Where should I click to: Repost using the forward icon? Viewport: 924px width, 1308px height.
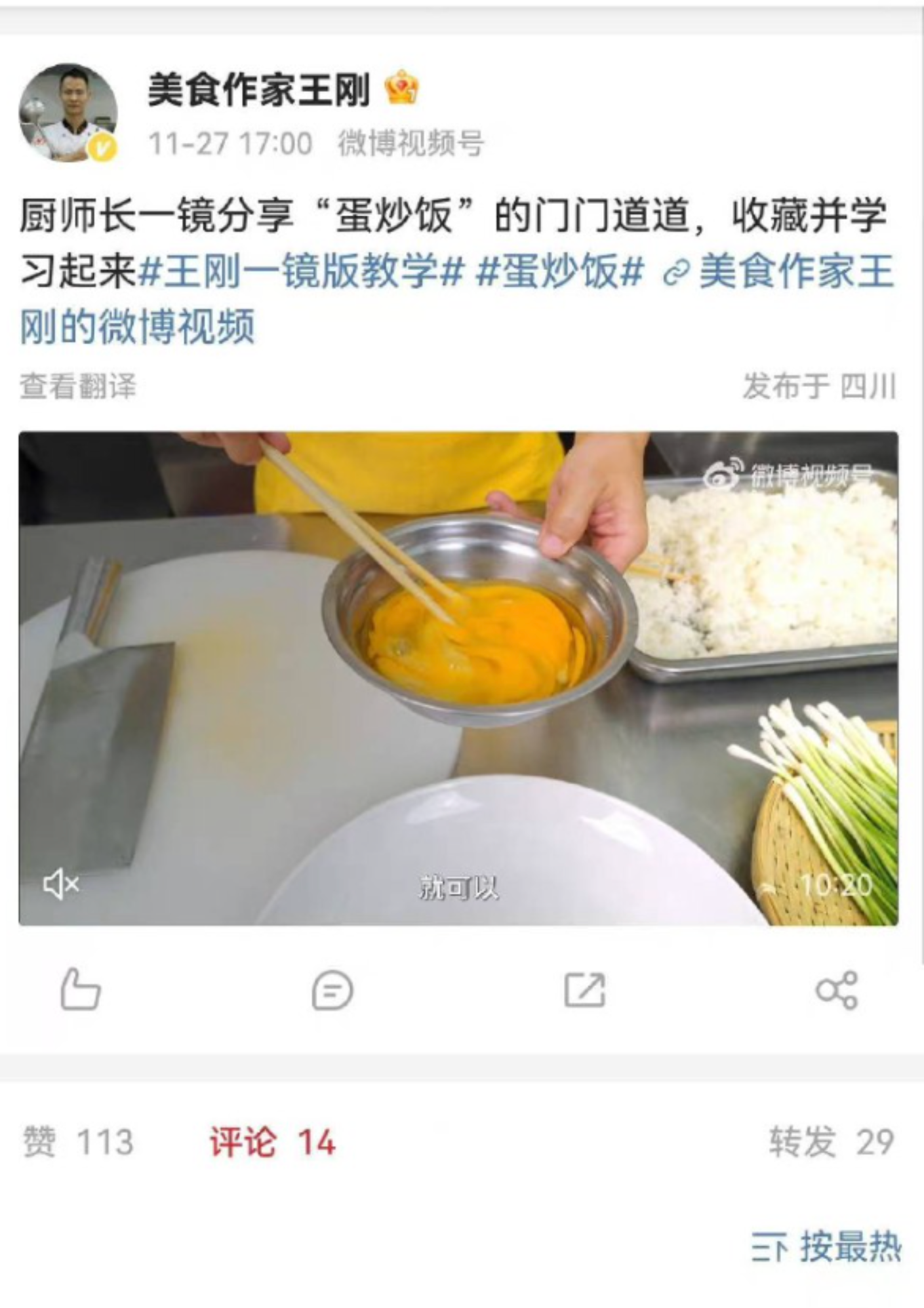click(584, 989)
